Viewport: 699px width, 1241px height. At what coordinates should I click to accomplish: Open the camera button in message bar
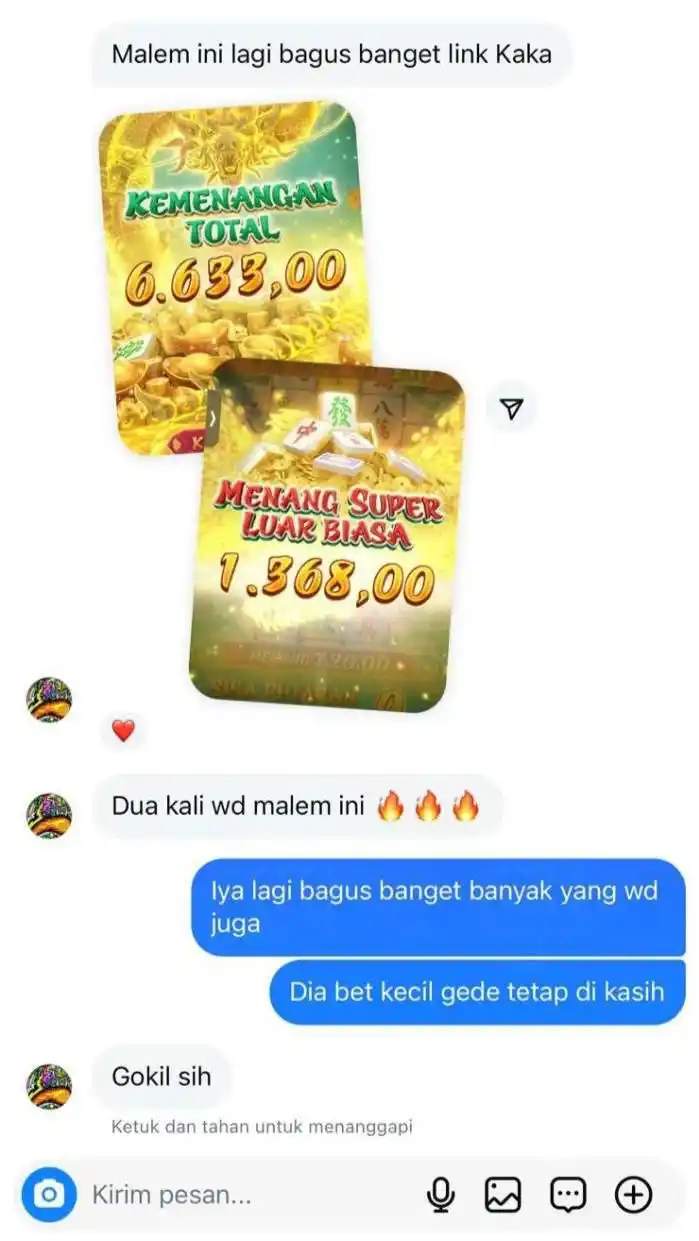[49, 1194]
